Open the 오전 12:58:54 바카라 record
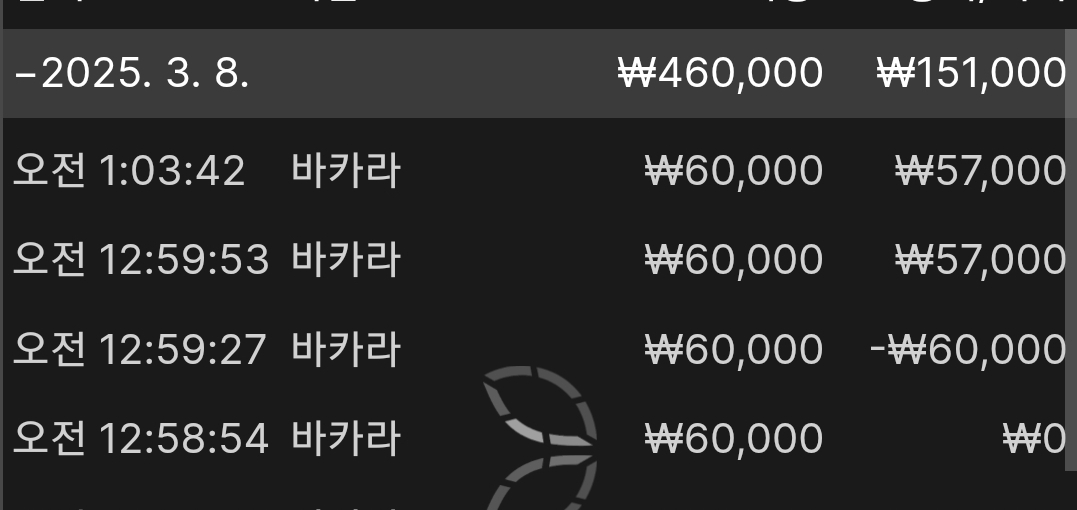The image size is (1077, 510). pos(345,438)
